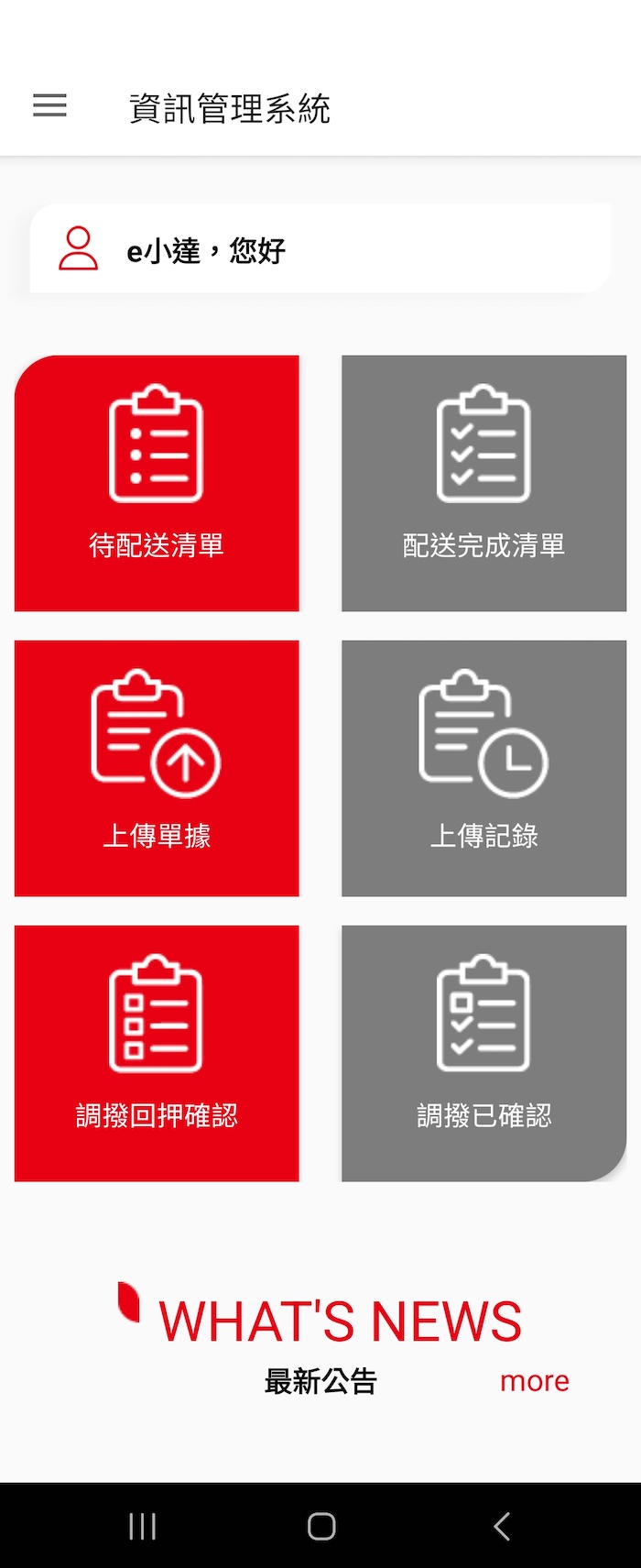Go back using the system back button
This screenshot has width=641, height=1568.
501,1526
